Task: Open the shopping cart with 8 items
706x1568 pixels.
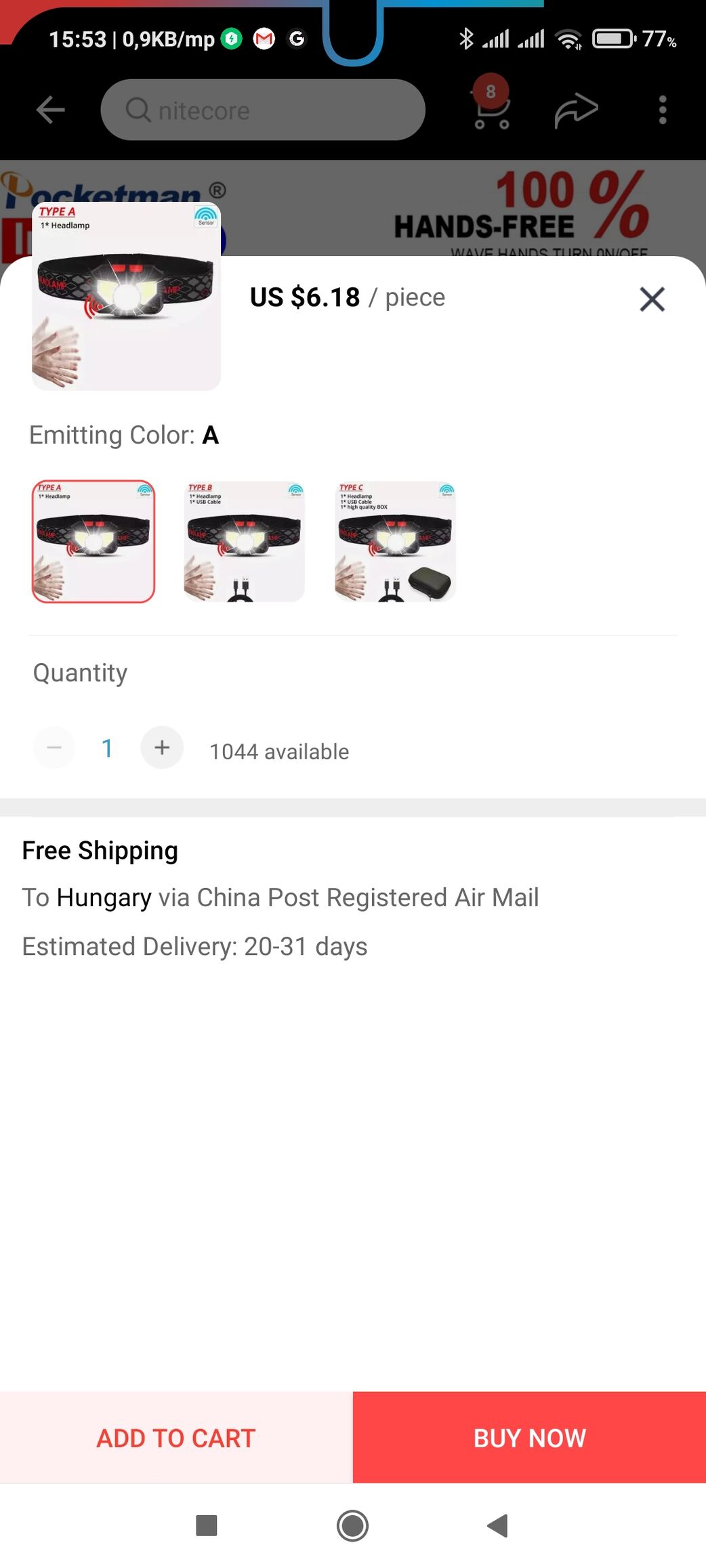Action: click(492, 108)
